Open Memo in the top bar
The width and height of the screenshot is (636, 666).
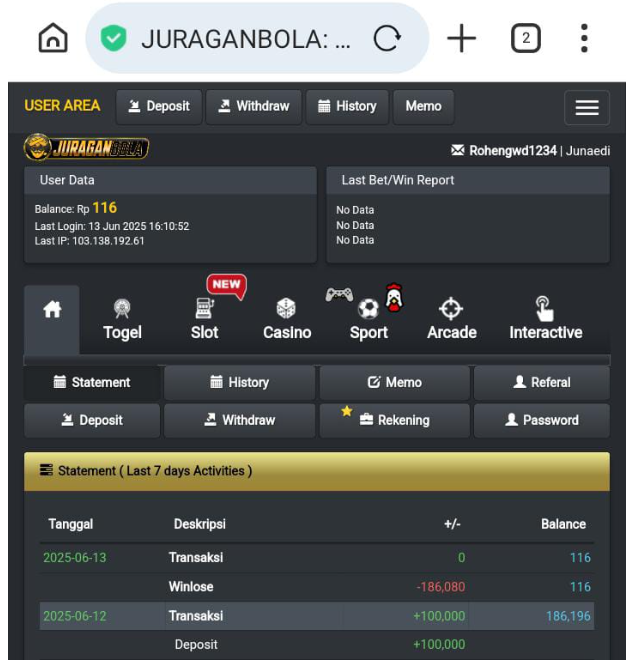(x=423, y=107)
